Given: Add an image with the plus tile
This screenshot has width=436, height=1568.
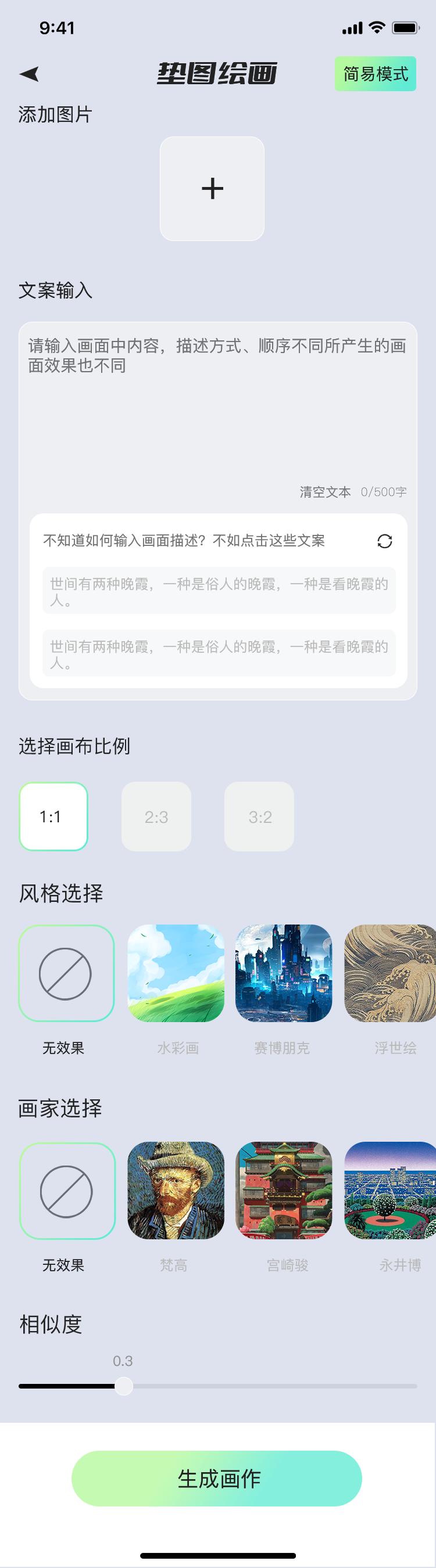Looking at the screenshot, I should coord(212,189).
